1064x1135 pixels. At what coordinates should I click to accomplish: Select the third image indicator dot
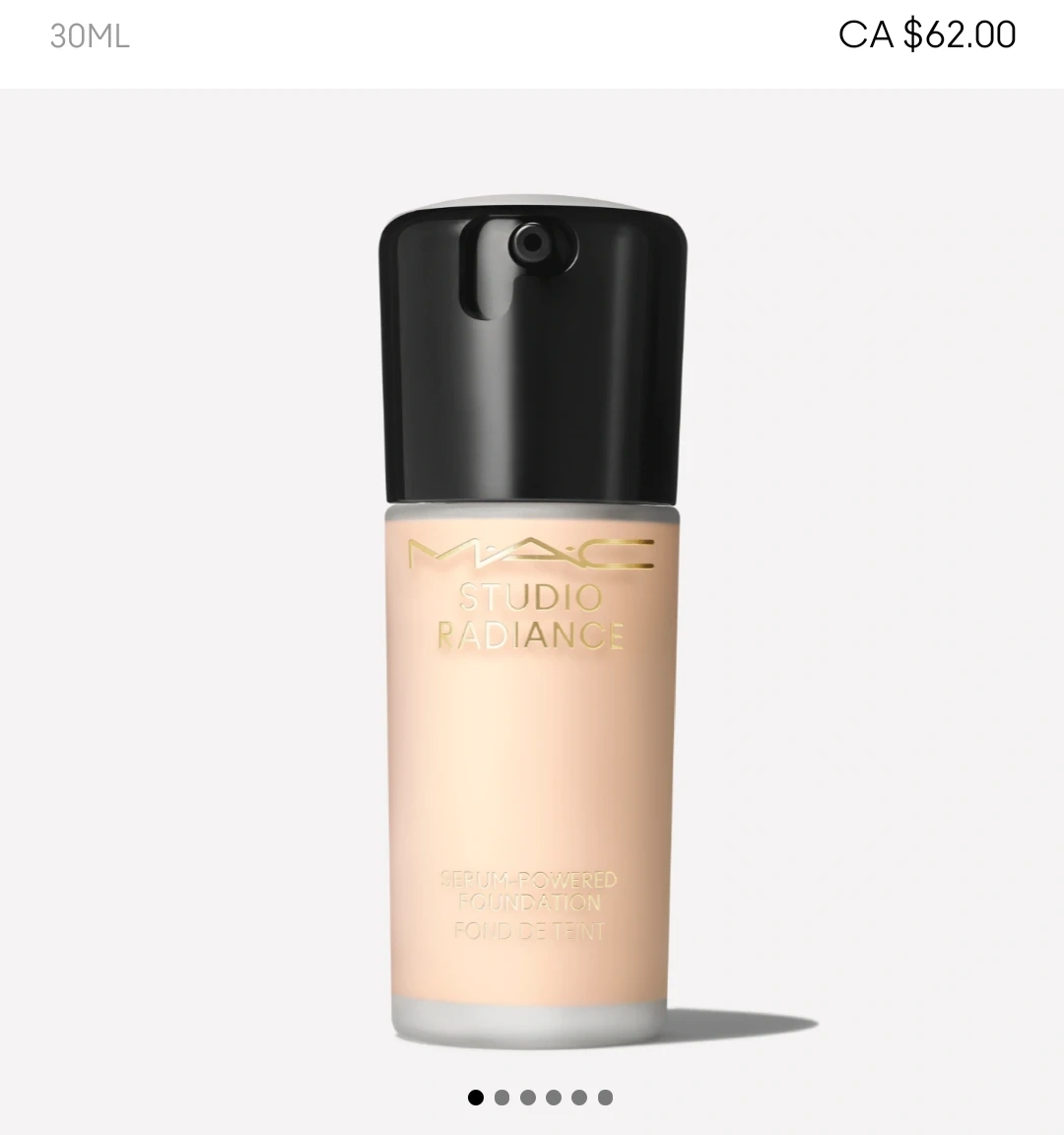point(528,1098)
